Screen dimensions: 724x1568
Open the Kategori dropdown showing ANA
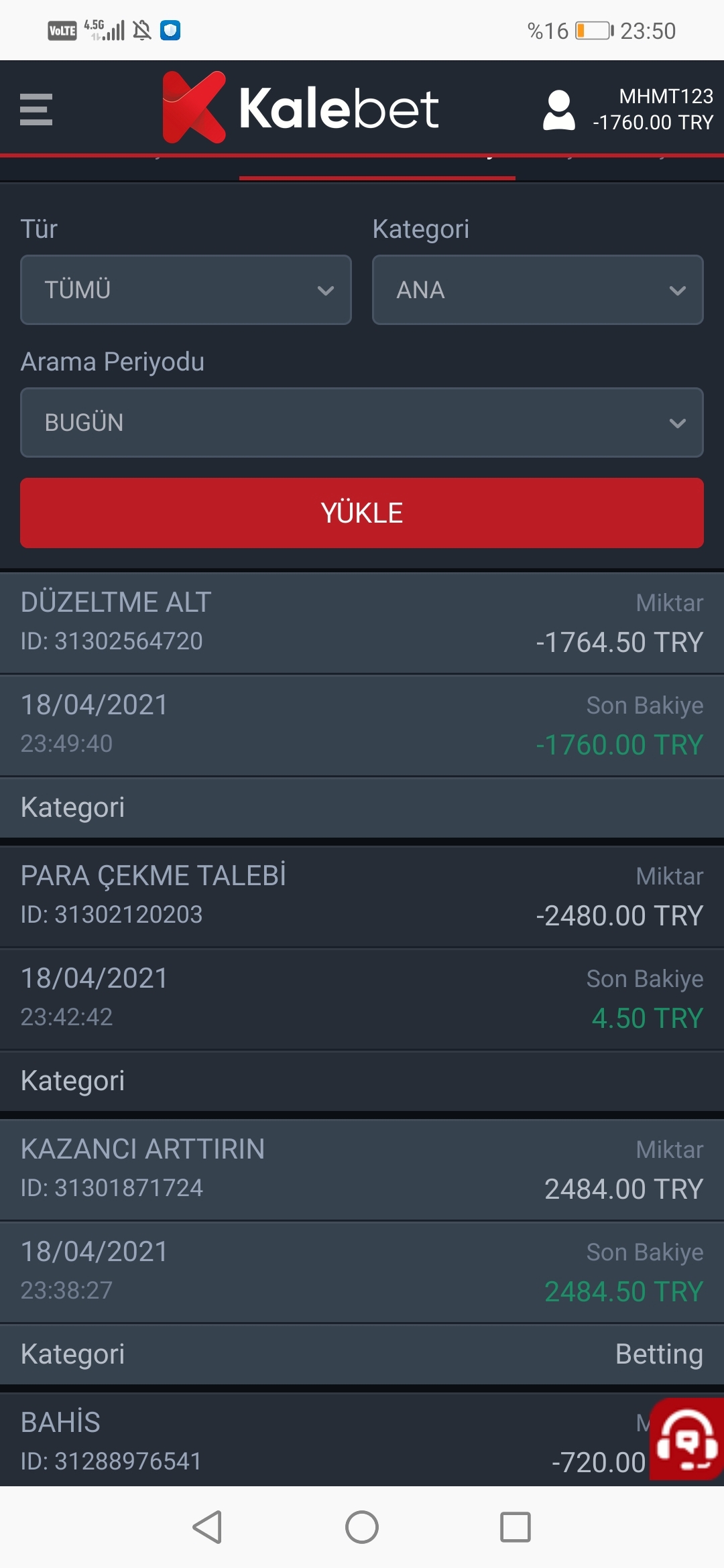click(x=538, y=289)
